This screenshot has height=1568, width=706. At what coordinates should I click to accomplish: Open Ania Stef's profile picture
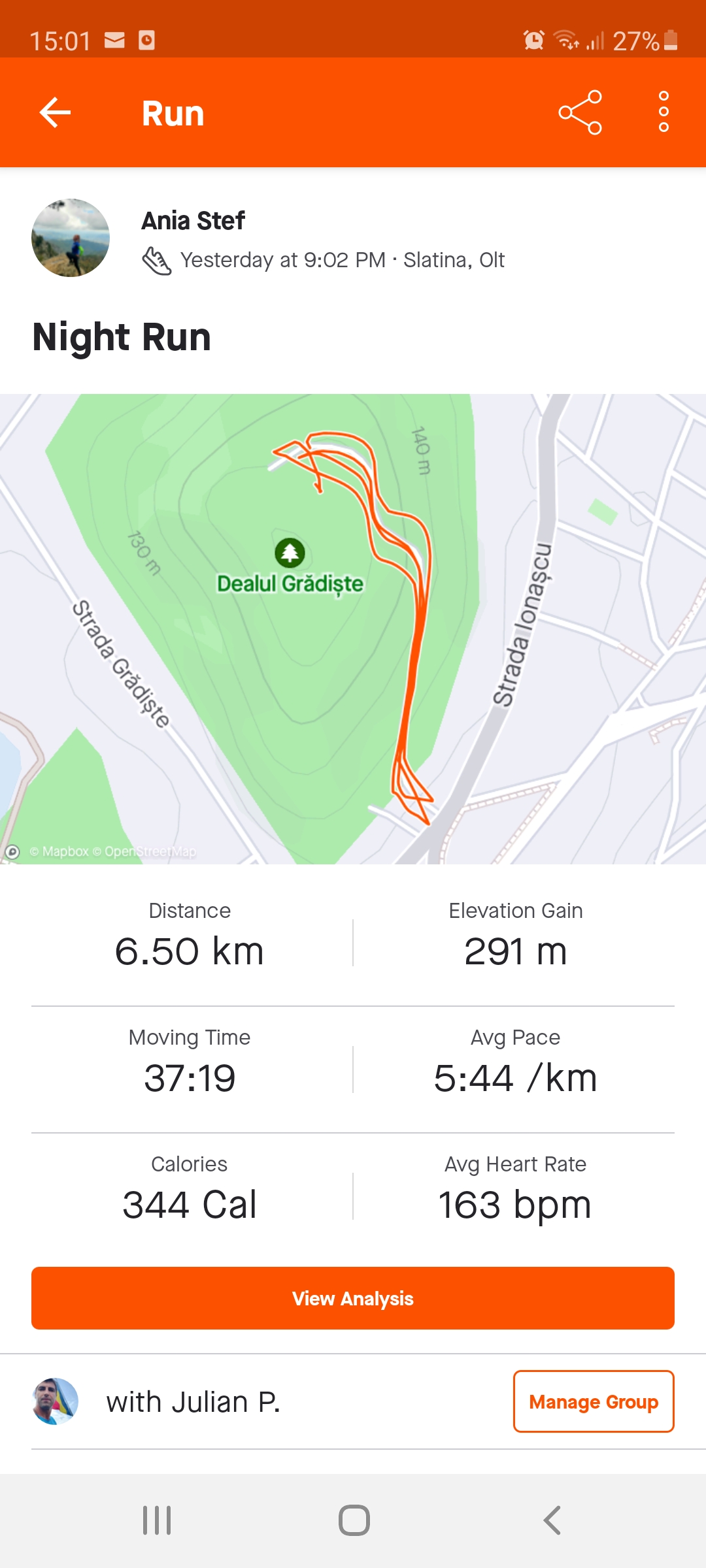click(x=71, y=238)
